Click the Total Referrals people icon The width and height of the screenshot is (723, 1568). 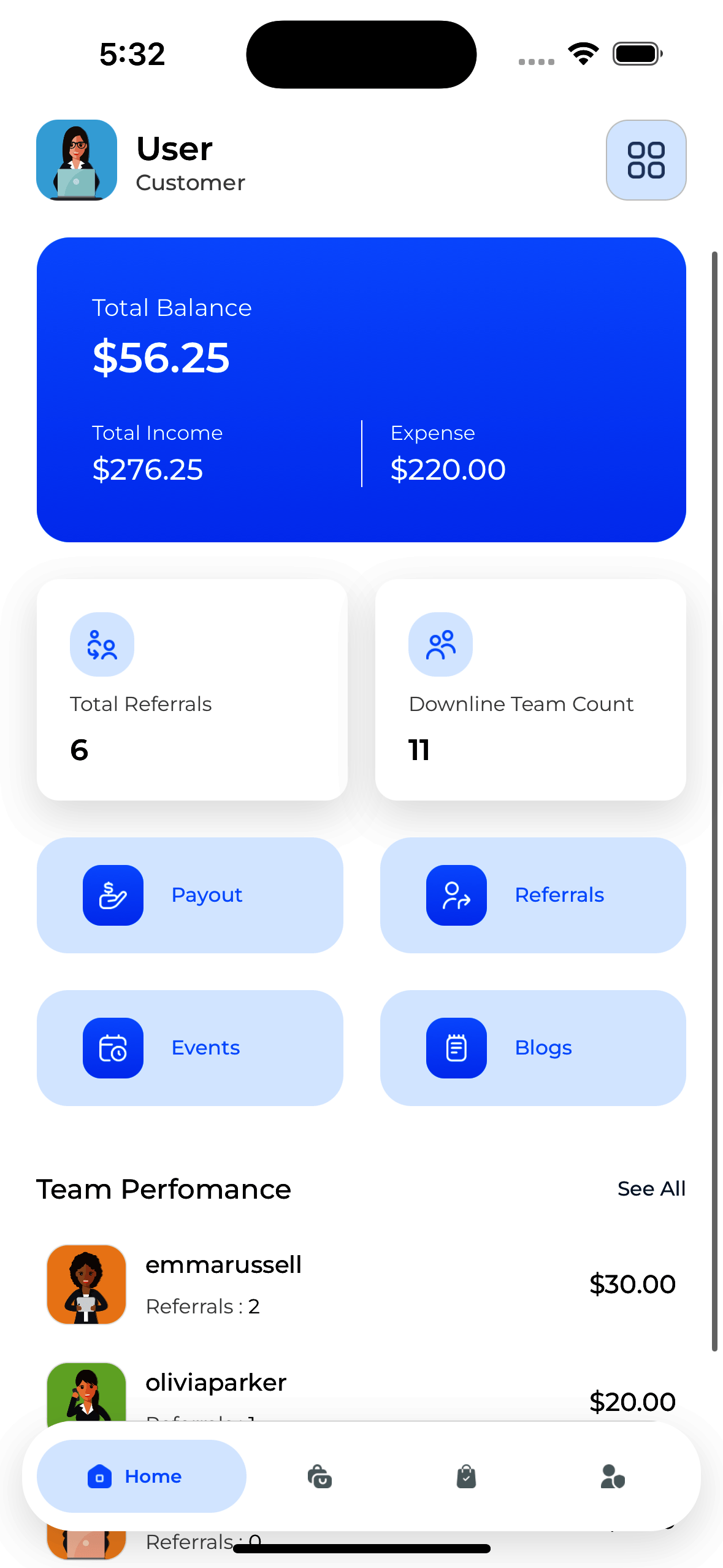coord(102,644)
